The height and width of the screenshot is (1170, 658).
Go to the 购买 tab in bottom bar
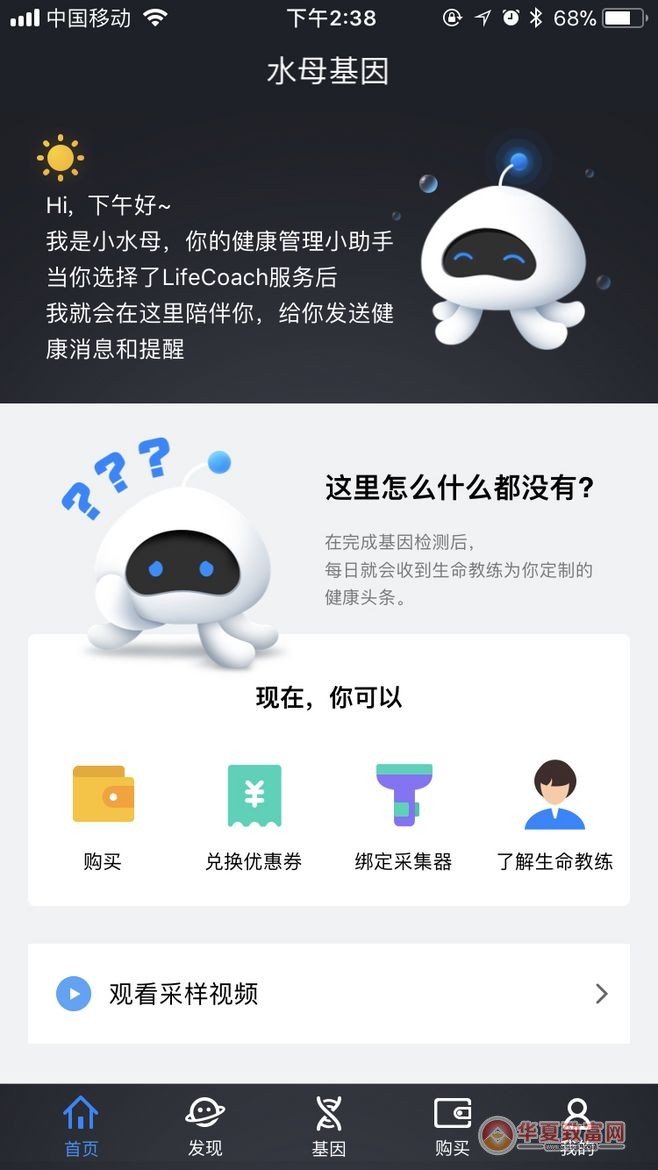click(x=452, y=1125)
